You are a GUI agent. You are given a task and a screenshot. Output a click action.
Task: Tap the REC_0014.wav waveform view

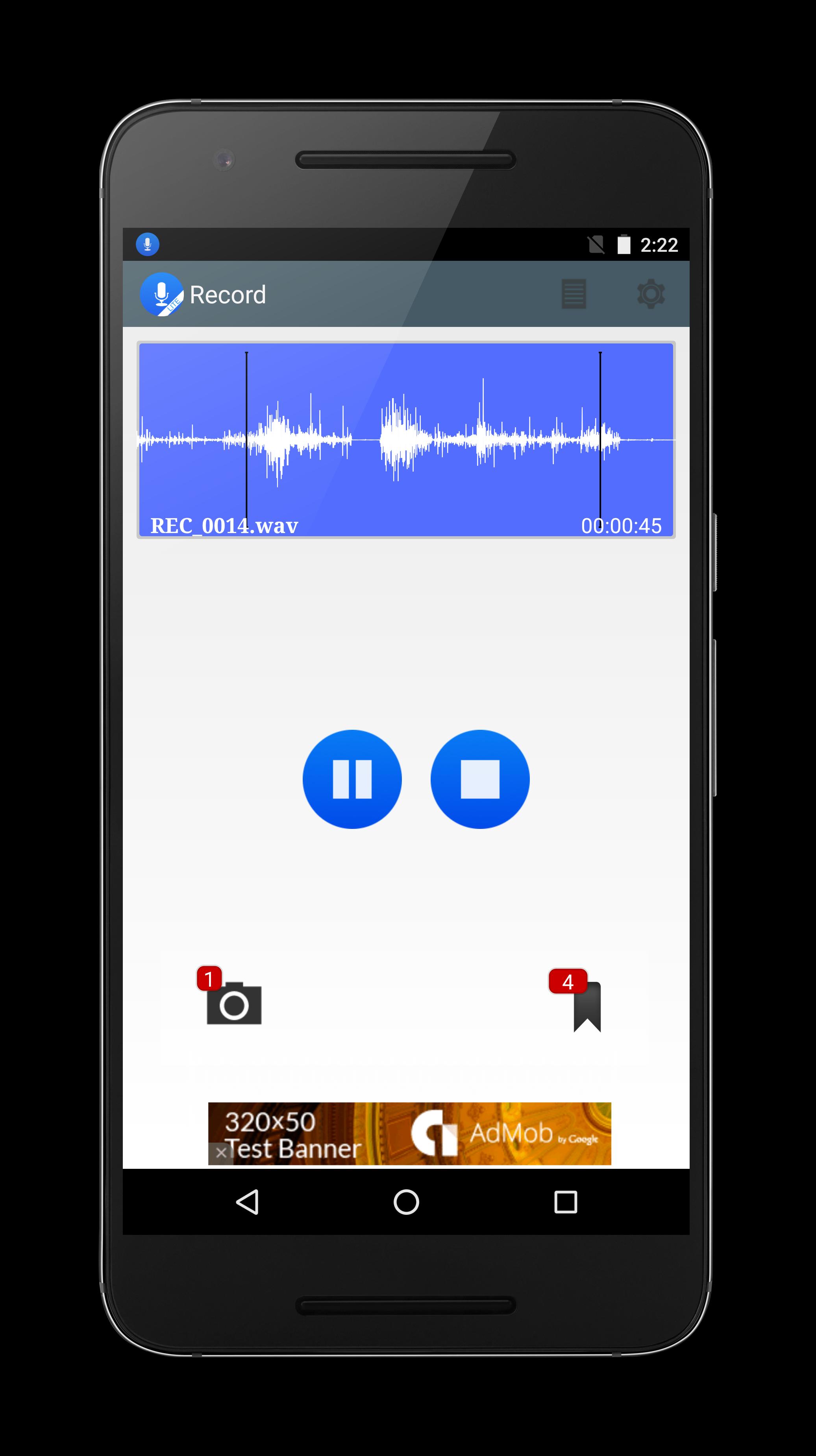coord(406,440)
